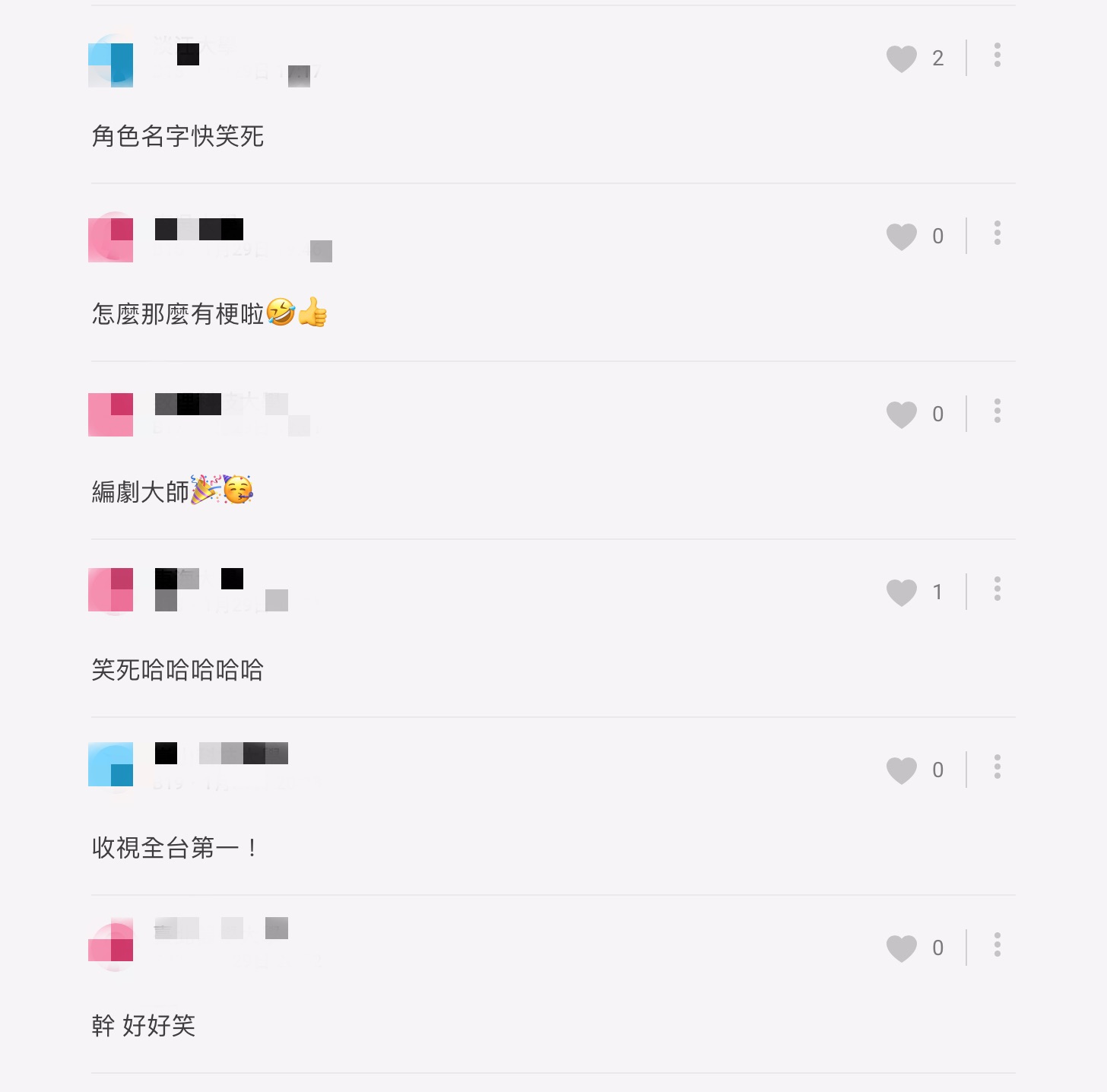This screenshot has width=1107, height=1092.
Task: Open more options for 幹 好好笑 comment
Action: [997, 945]
